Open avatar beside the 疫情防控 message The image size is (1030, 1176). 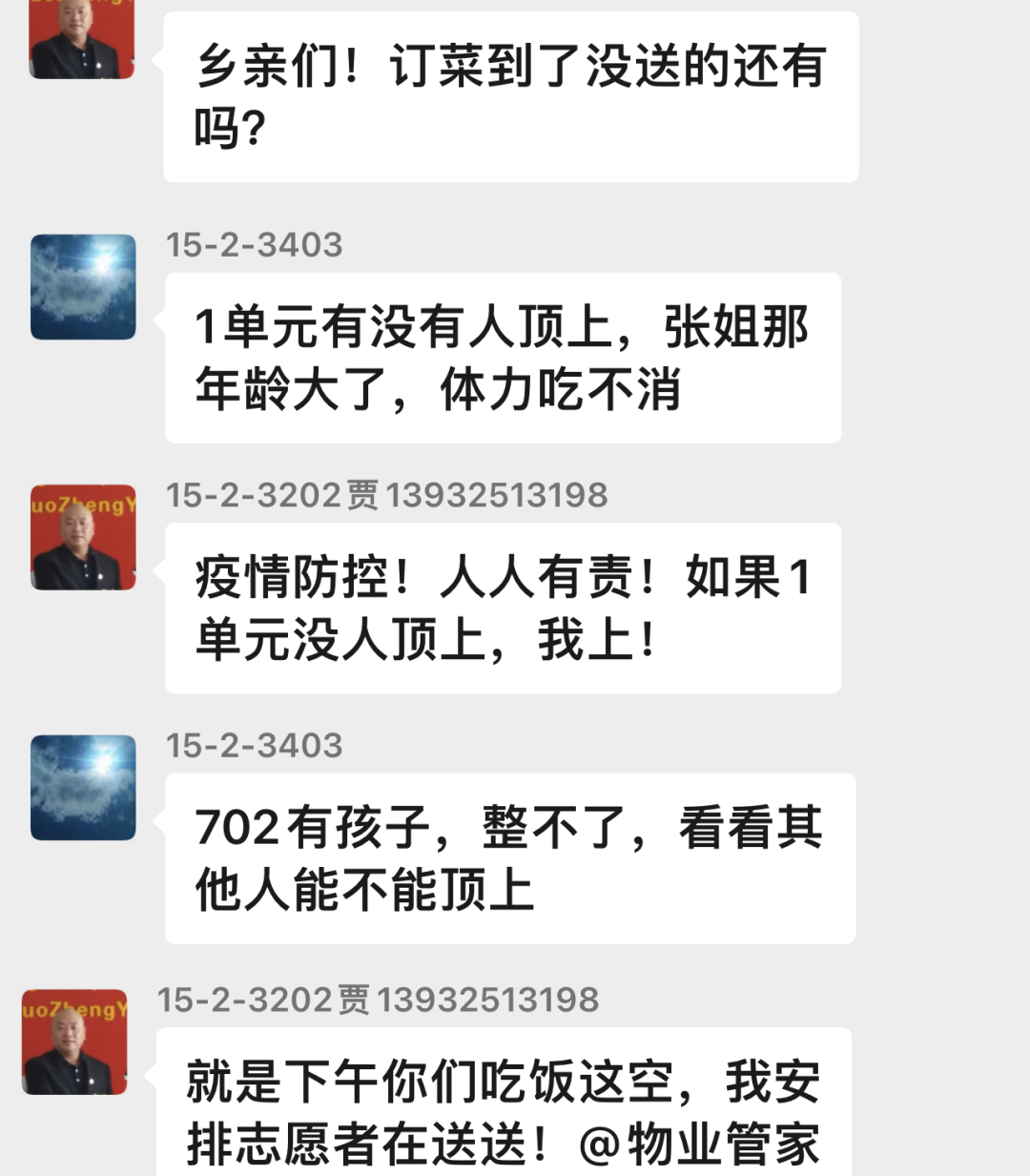83,537
